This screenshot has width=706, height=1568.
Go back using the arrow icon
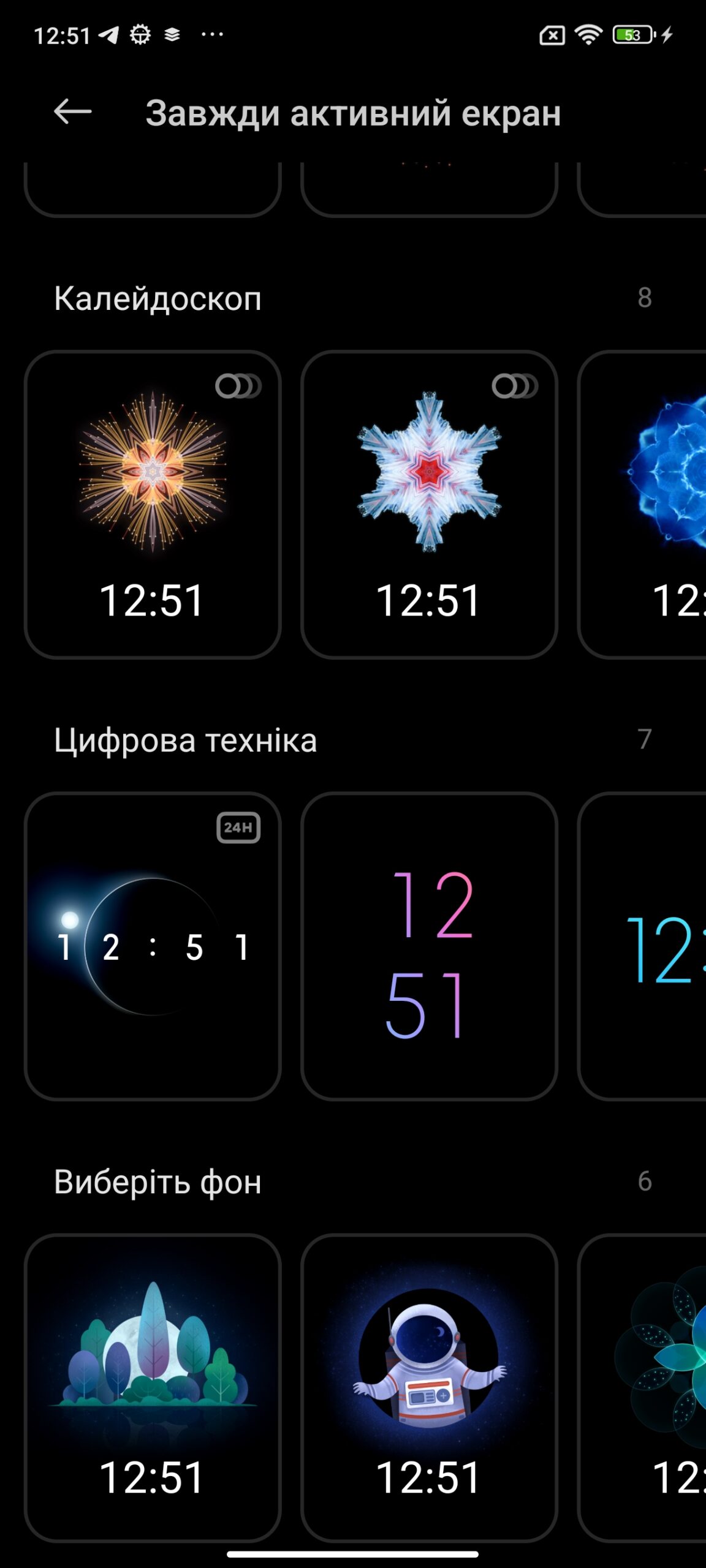click(72, 113)
